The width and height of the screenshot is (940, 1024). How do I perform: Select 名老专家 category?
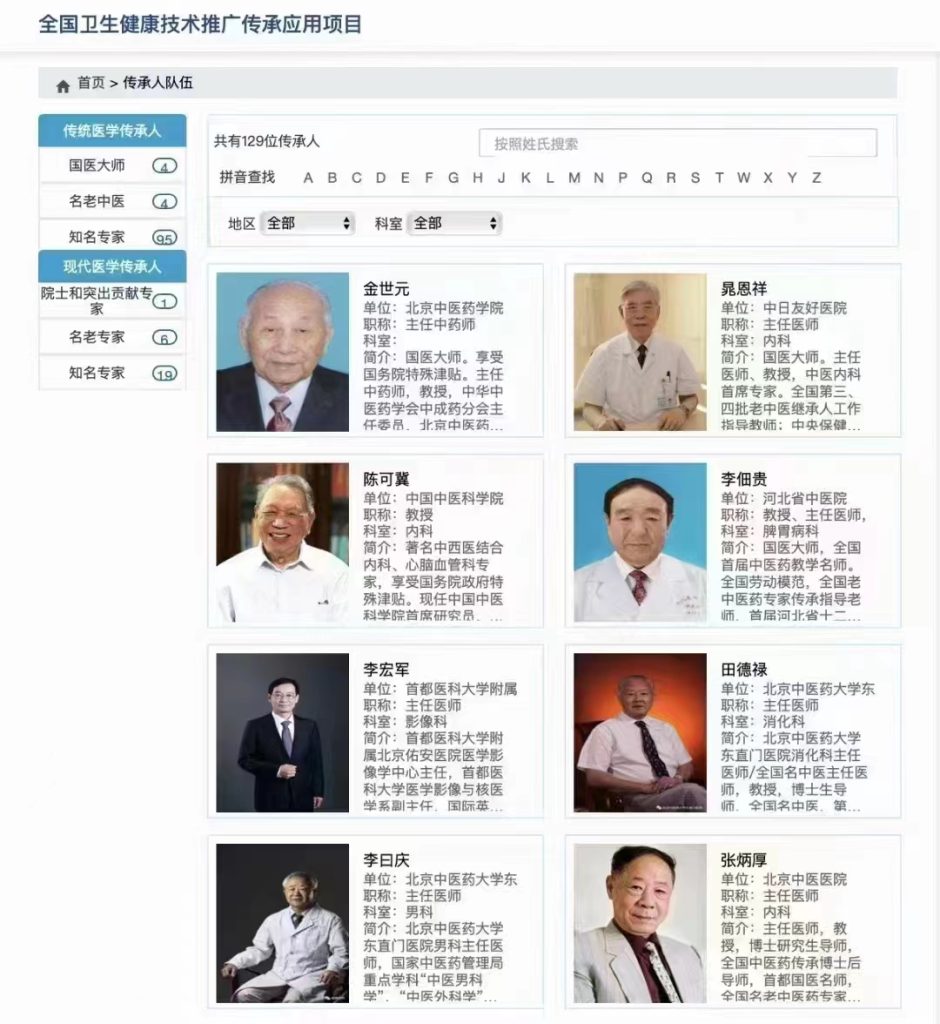98,337
